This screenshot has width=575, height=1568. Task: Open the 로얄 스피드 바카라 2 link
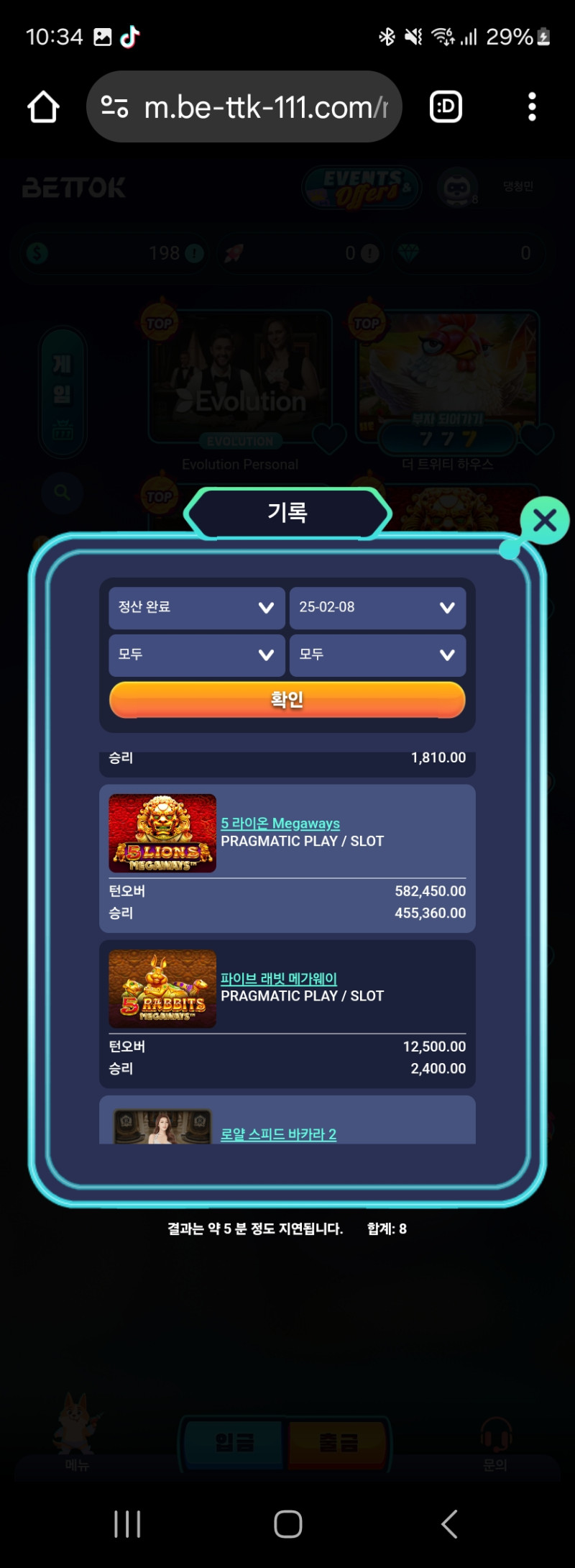[x=278, y=1134]
